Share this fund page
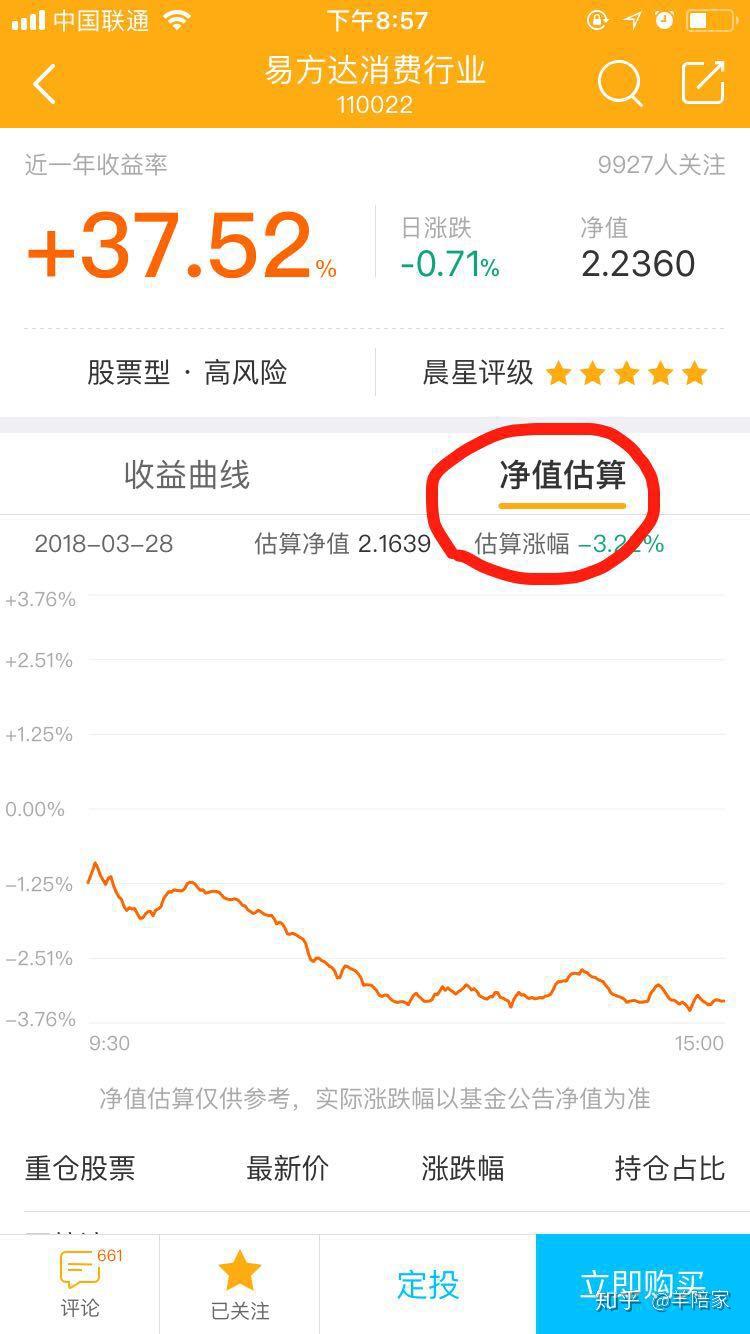The image size is (750, 1334). (703, 84)
